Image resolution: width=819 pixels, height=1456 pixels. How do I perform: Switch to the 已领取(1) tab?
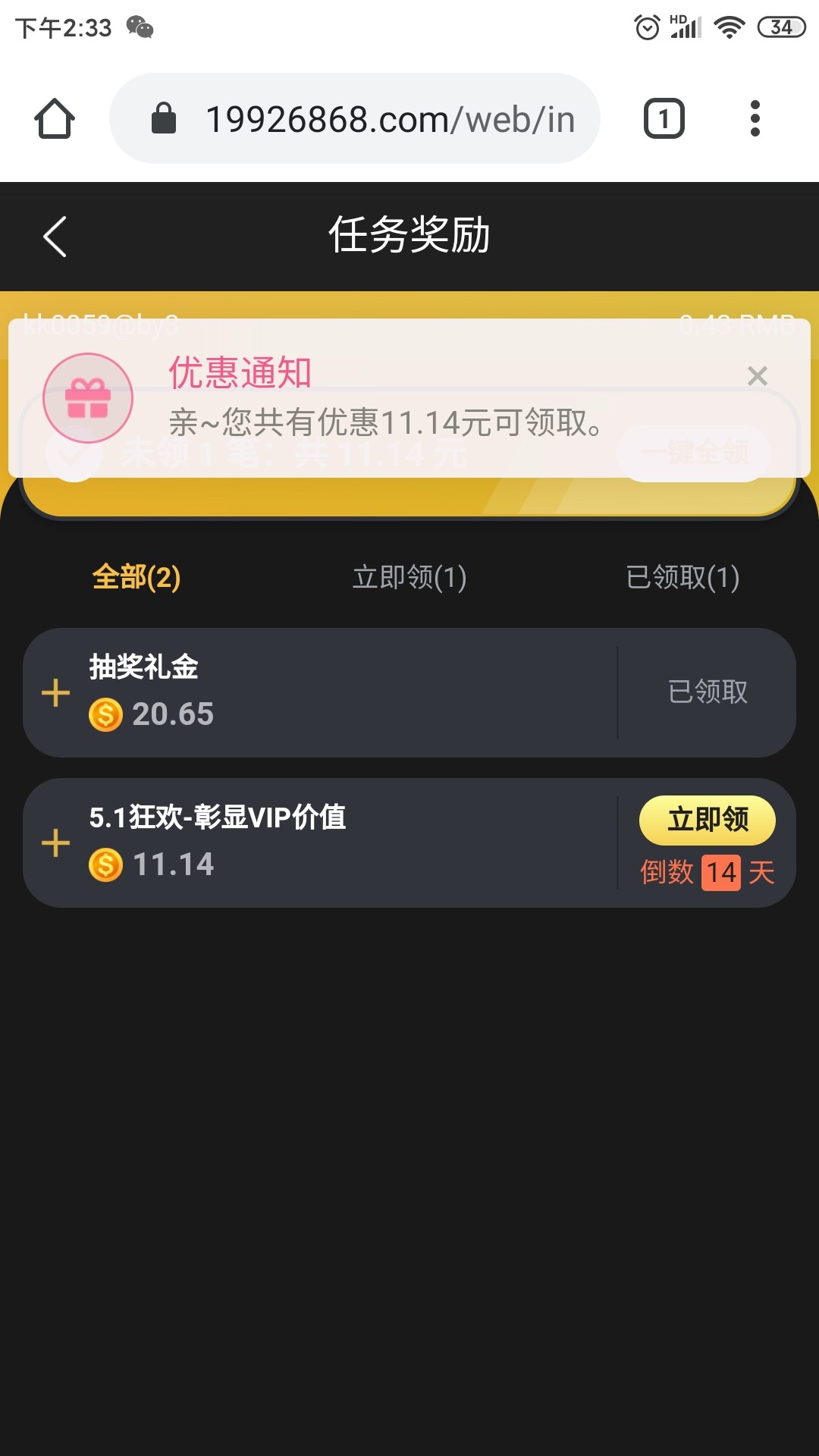coord(682,577)
